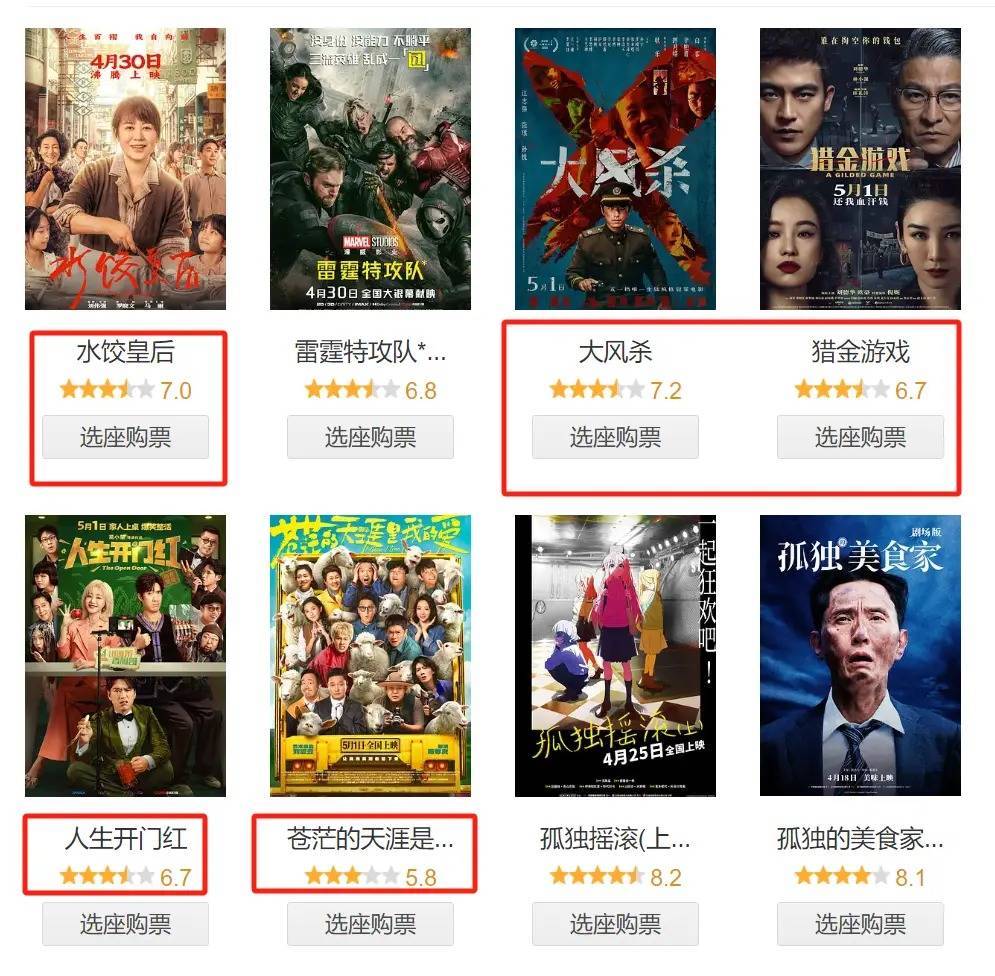
Task: Open the 苍茫的天涯是我的爱 poster
Action: point(370,655)
